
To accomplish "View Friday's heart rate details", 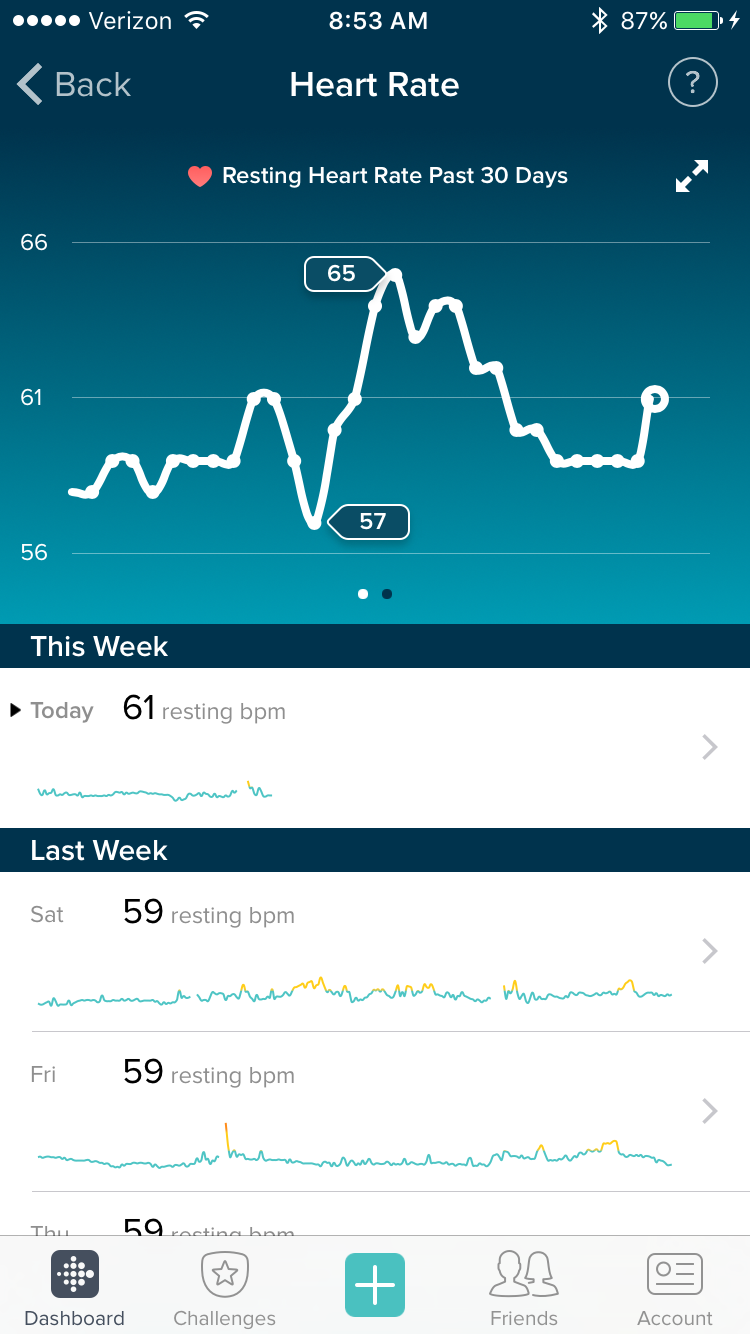I will (375, 1110).
